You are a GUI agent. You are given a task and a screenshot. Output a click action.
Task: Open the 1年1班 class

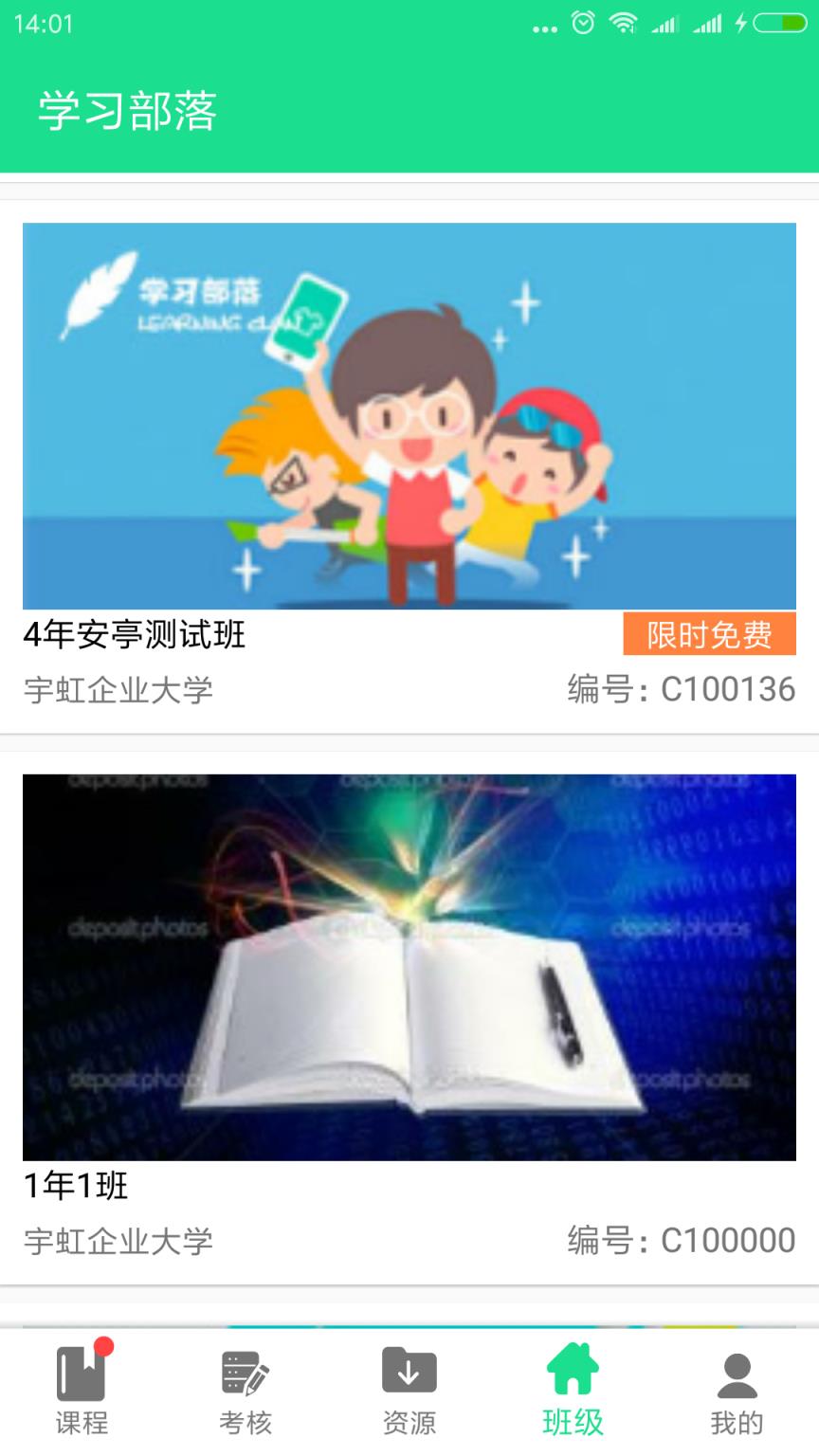point(75,1185)
